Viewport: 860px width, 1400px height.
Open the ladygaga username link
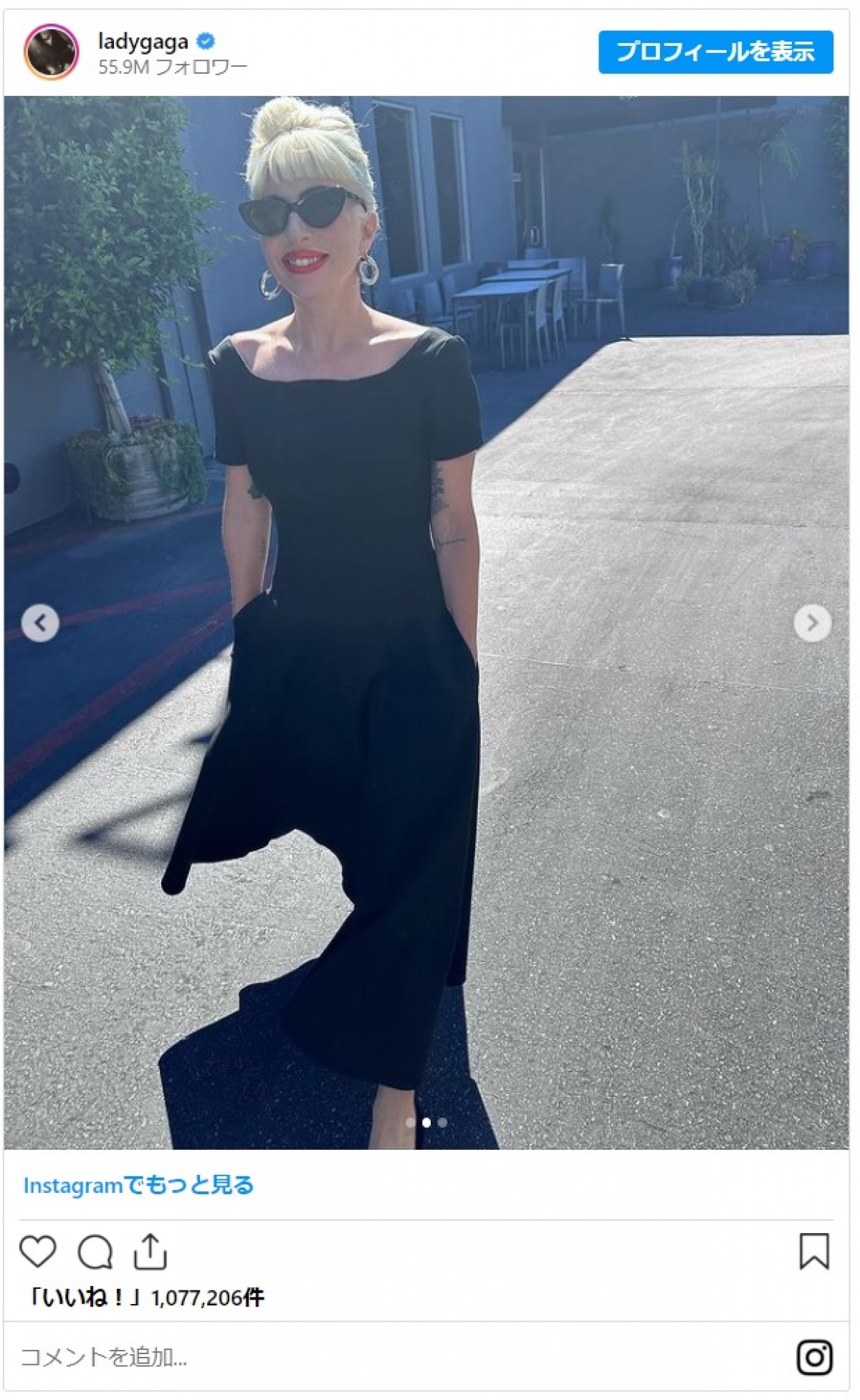tap(143, 42)
